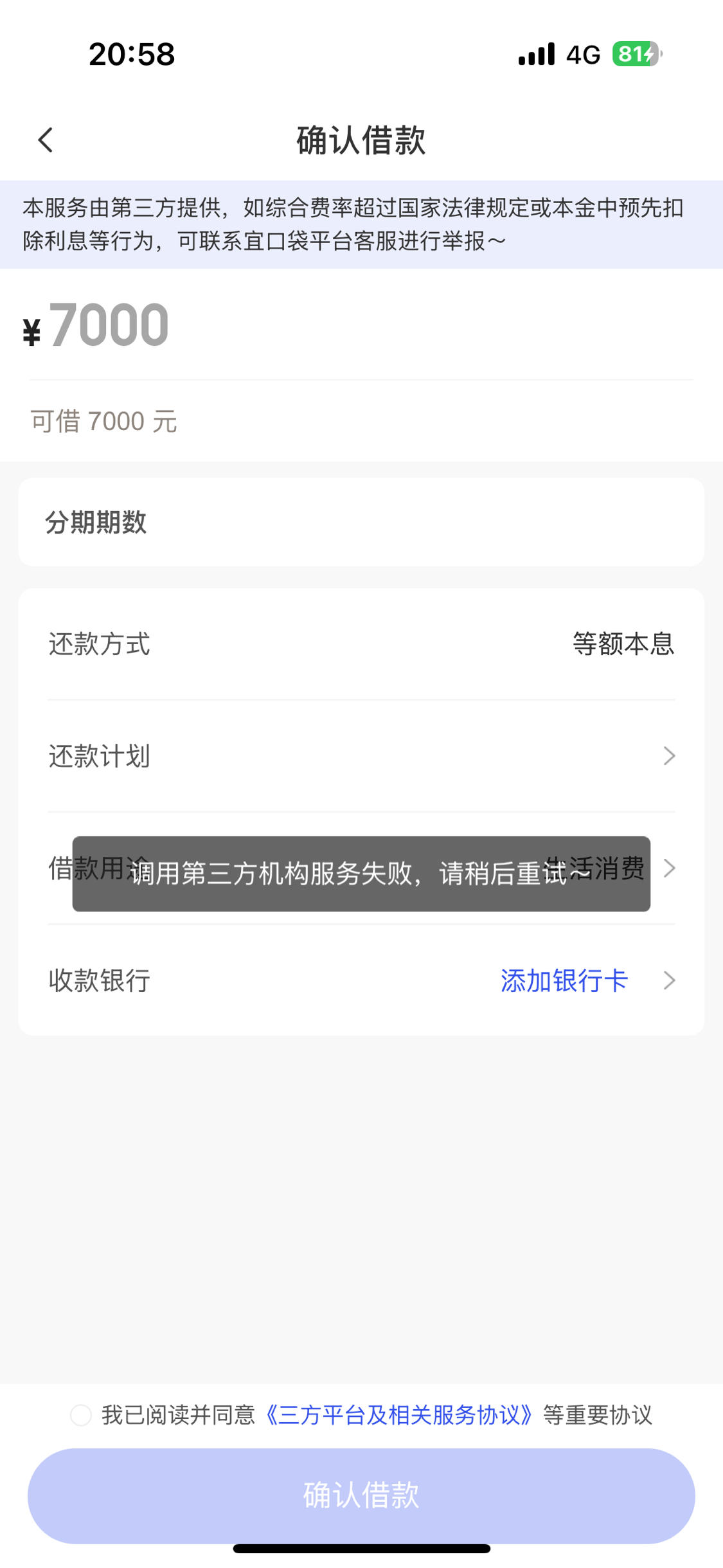Open 《三方平台及相关服务协议》 link

pyautogui.click(x=398, y=1415)
